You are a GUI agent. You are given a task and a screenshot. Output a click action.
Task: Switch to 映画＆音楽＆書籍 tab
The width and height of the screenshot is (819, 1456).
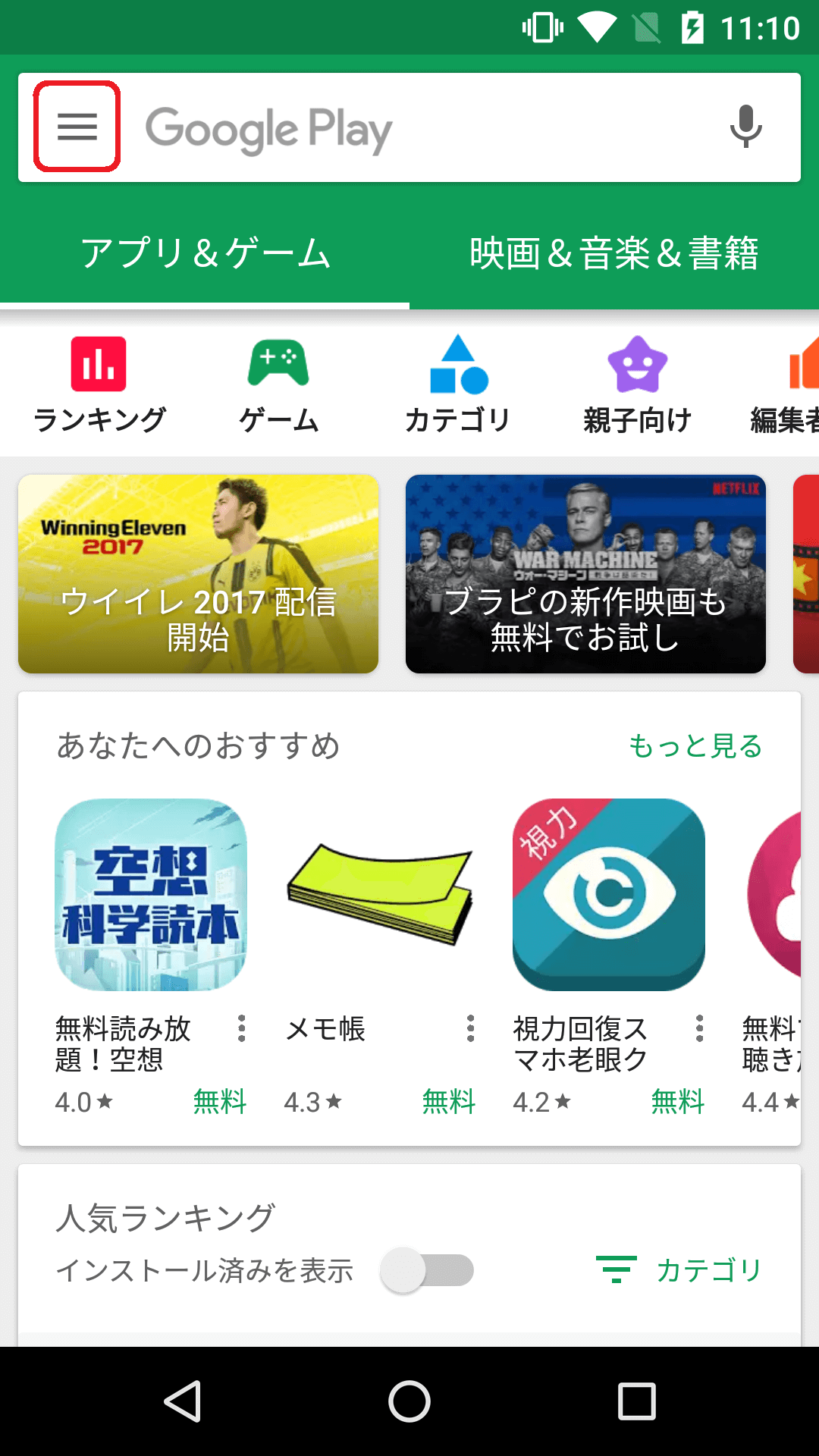(x=614, y=254)
